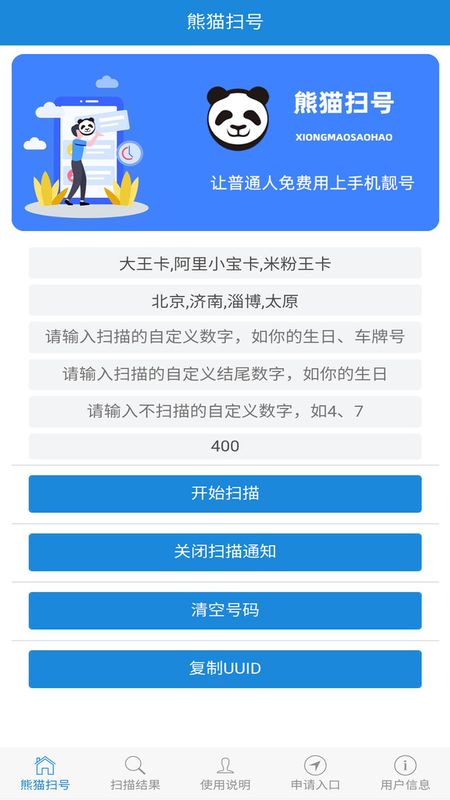Select the field showing 400
450x800 pixels.
[225, 446]
